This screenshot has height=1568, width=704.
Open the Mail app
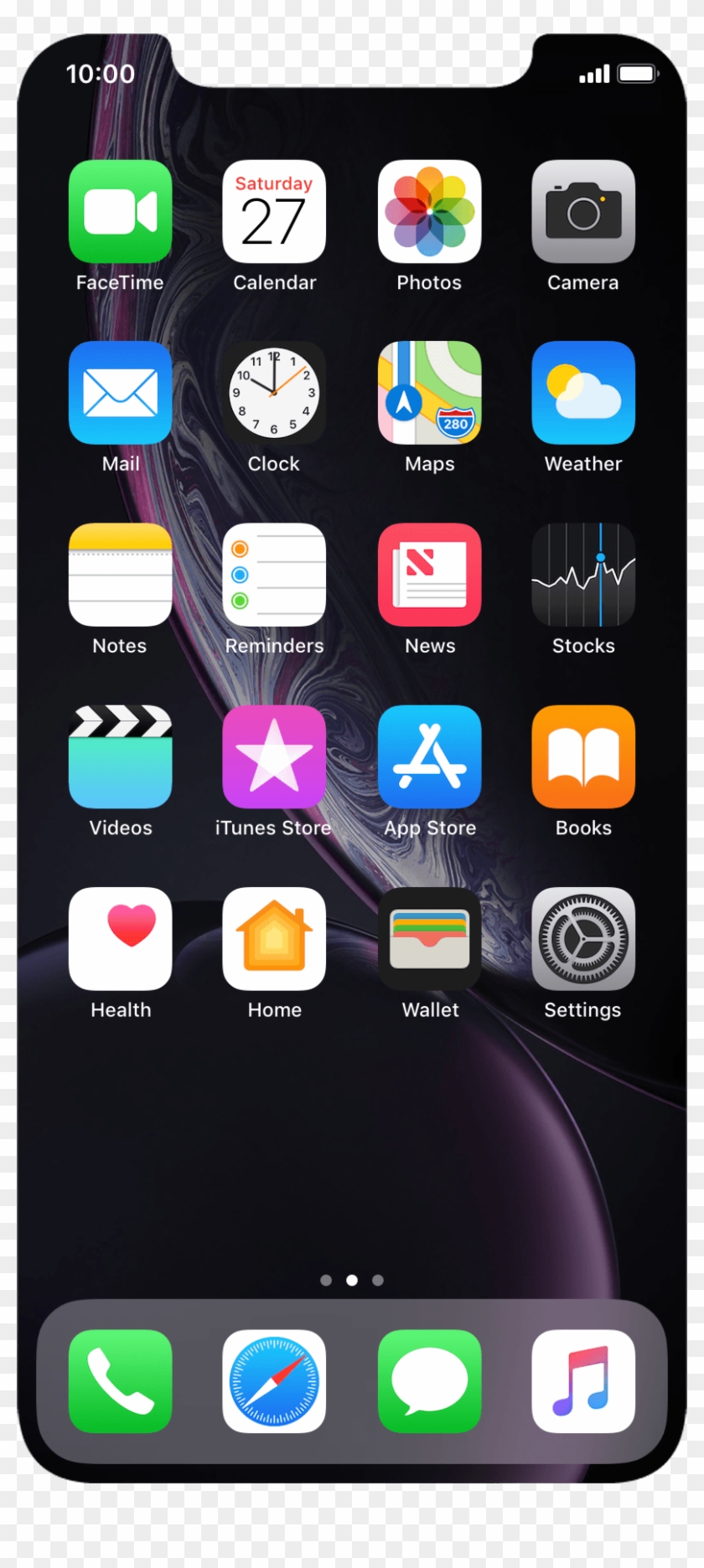point(120,392)
